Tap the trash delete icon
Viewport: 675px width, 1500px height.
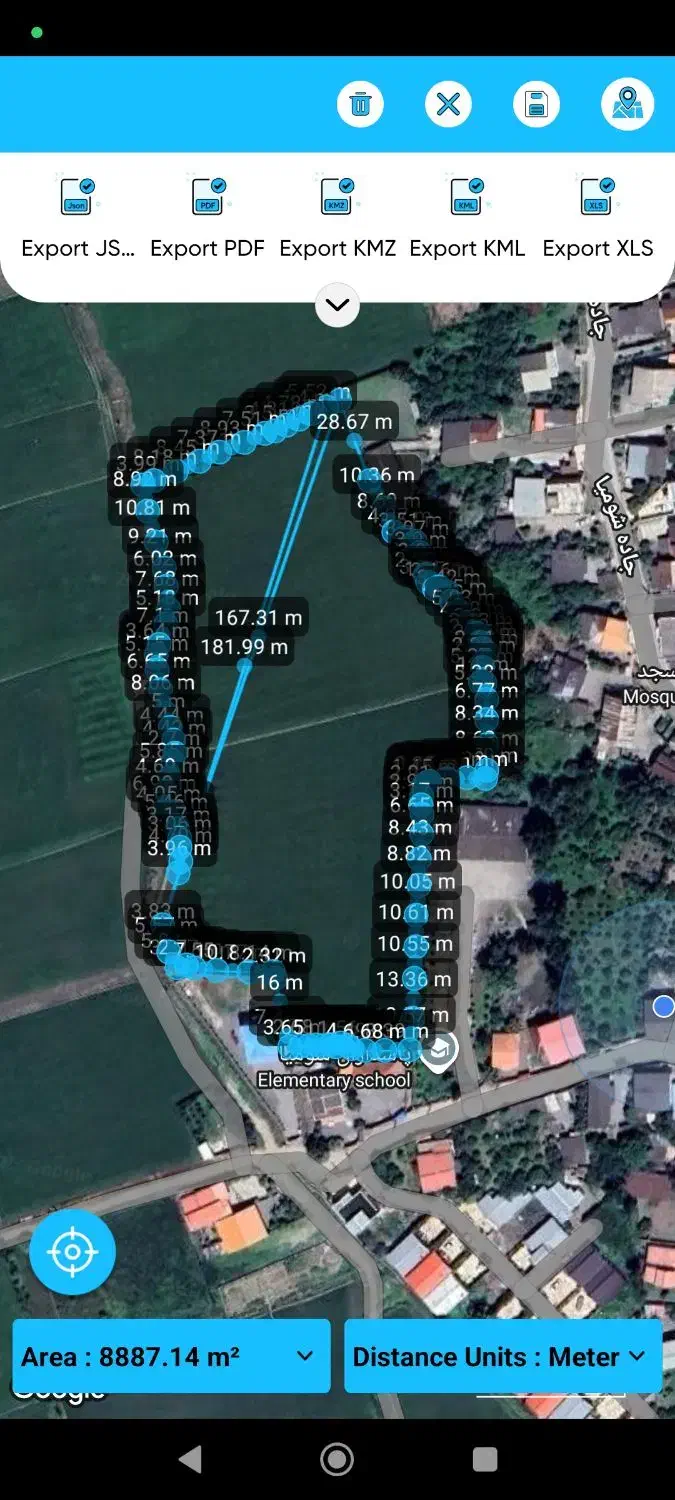coord(360,104)
